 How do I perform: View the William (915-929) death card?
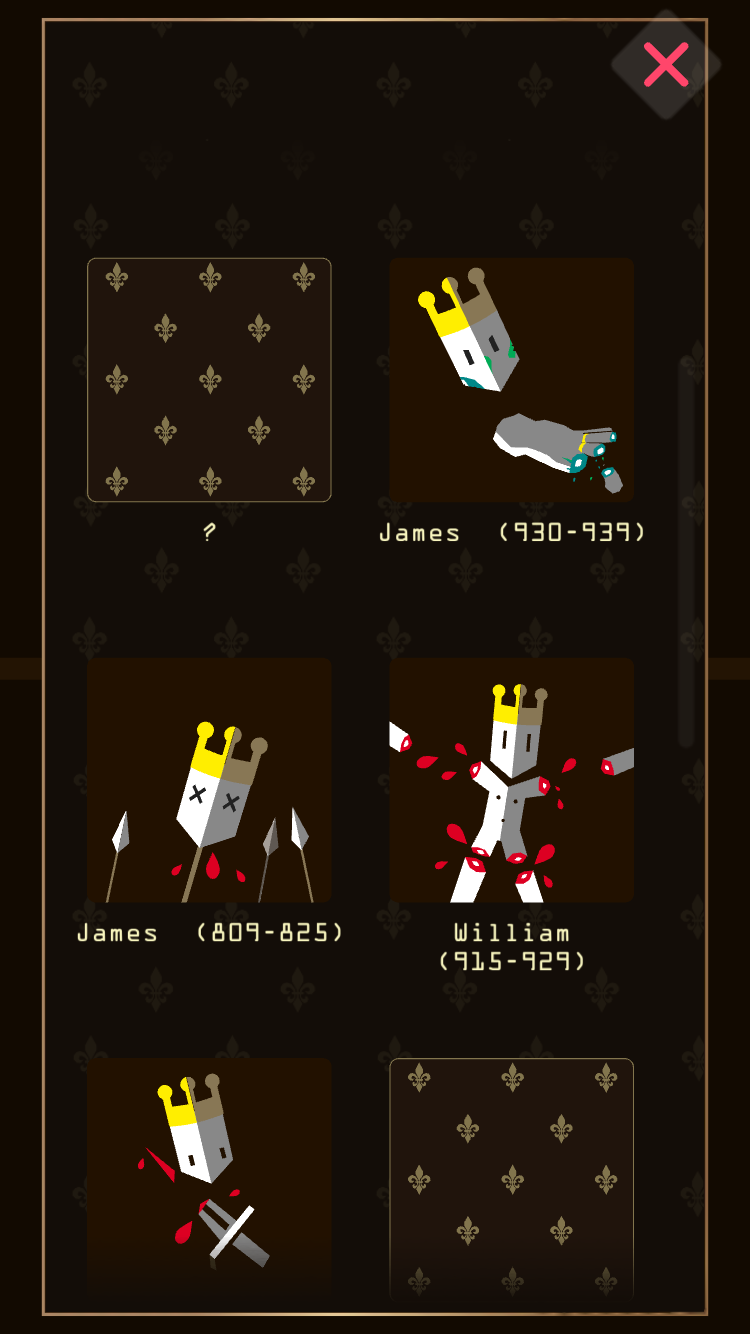tap(511, 780)
